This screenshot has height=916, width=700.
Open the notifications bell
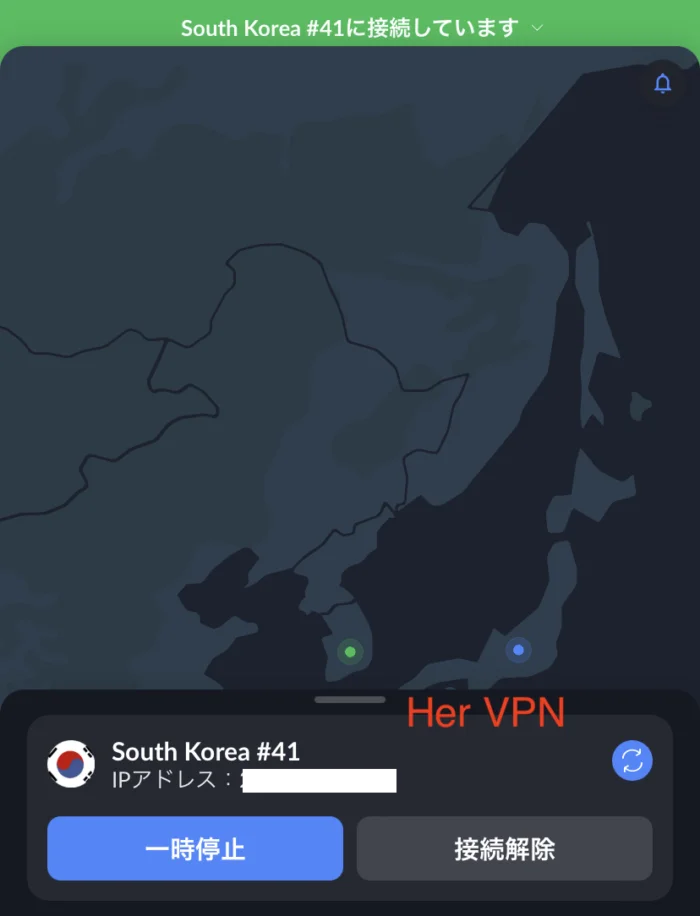coord(662,84)
